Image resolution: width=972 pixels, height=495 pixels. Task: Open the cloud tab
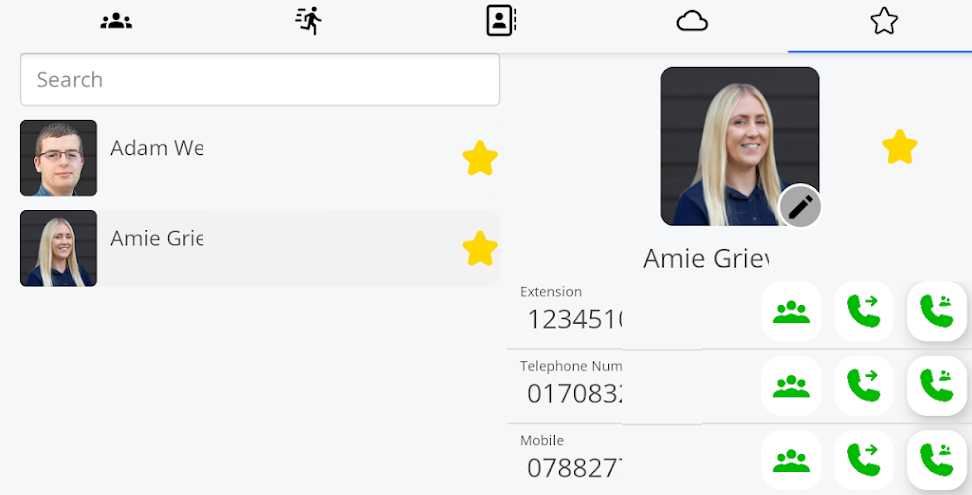[692, 21]
